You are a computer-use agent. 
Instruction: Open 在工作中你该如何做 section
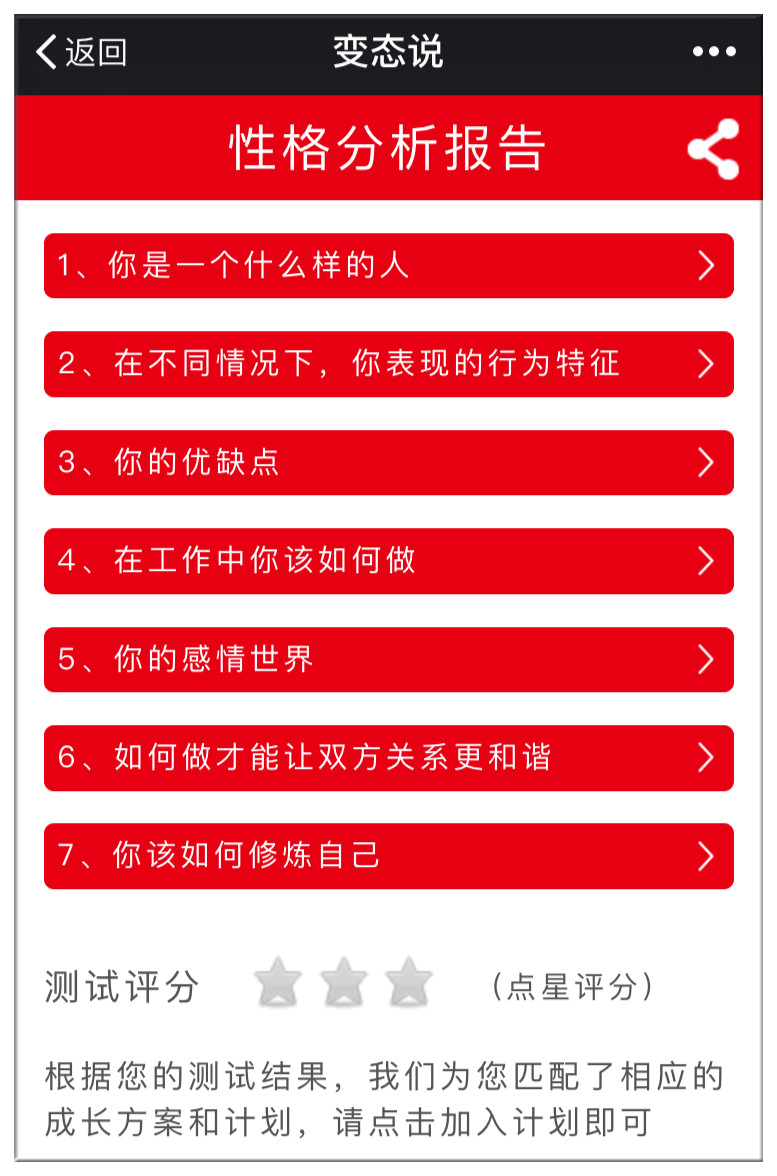pos(388,561)
